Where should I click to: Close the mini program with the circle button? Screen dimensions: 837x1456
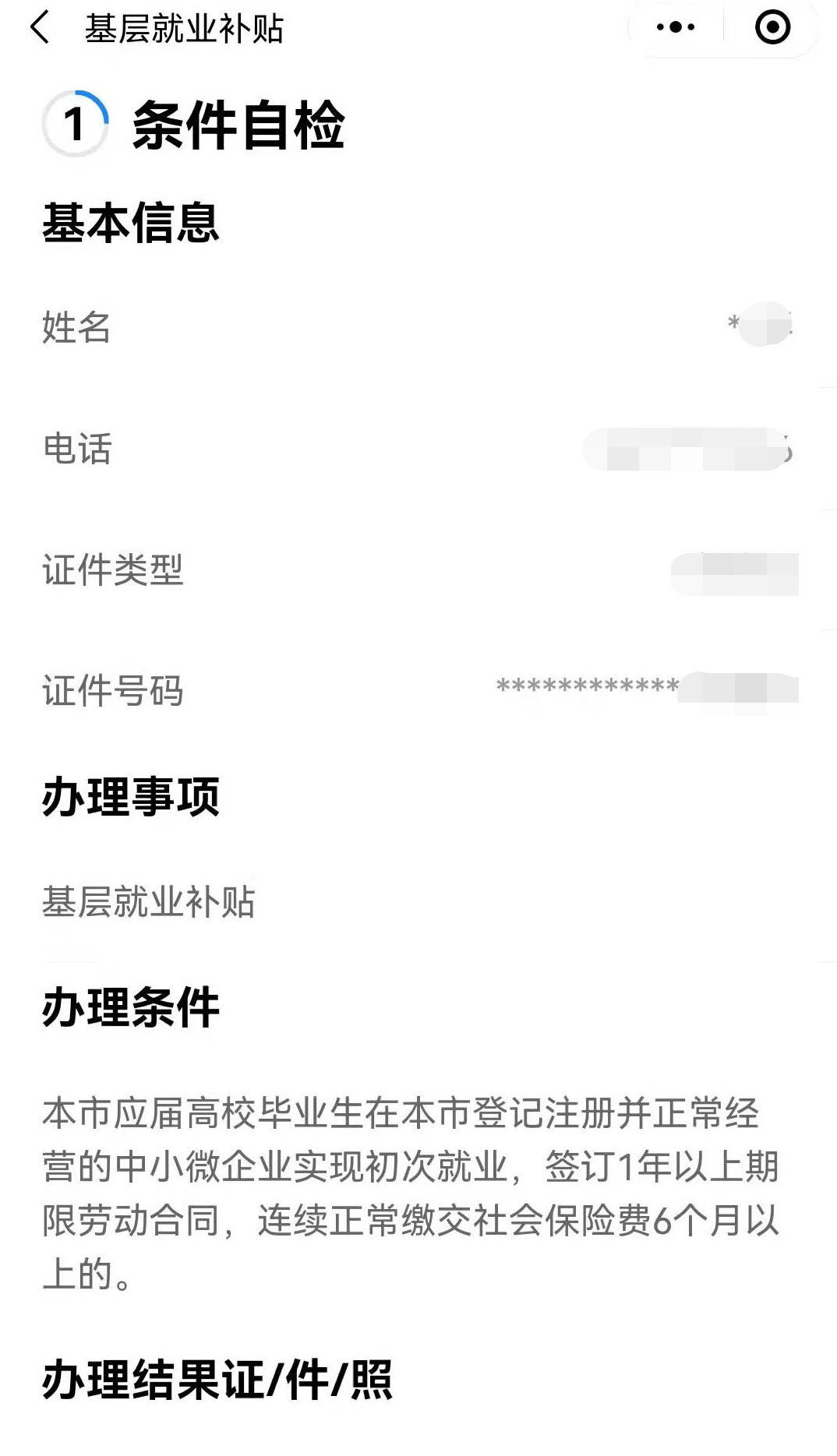772,27
